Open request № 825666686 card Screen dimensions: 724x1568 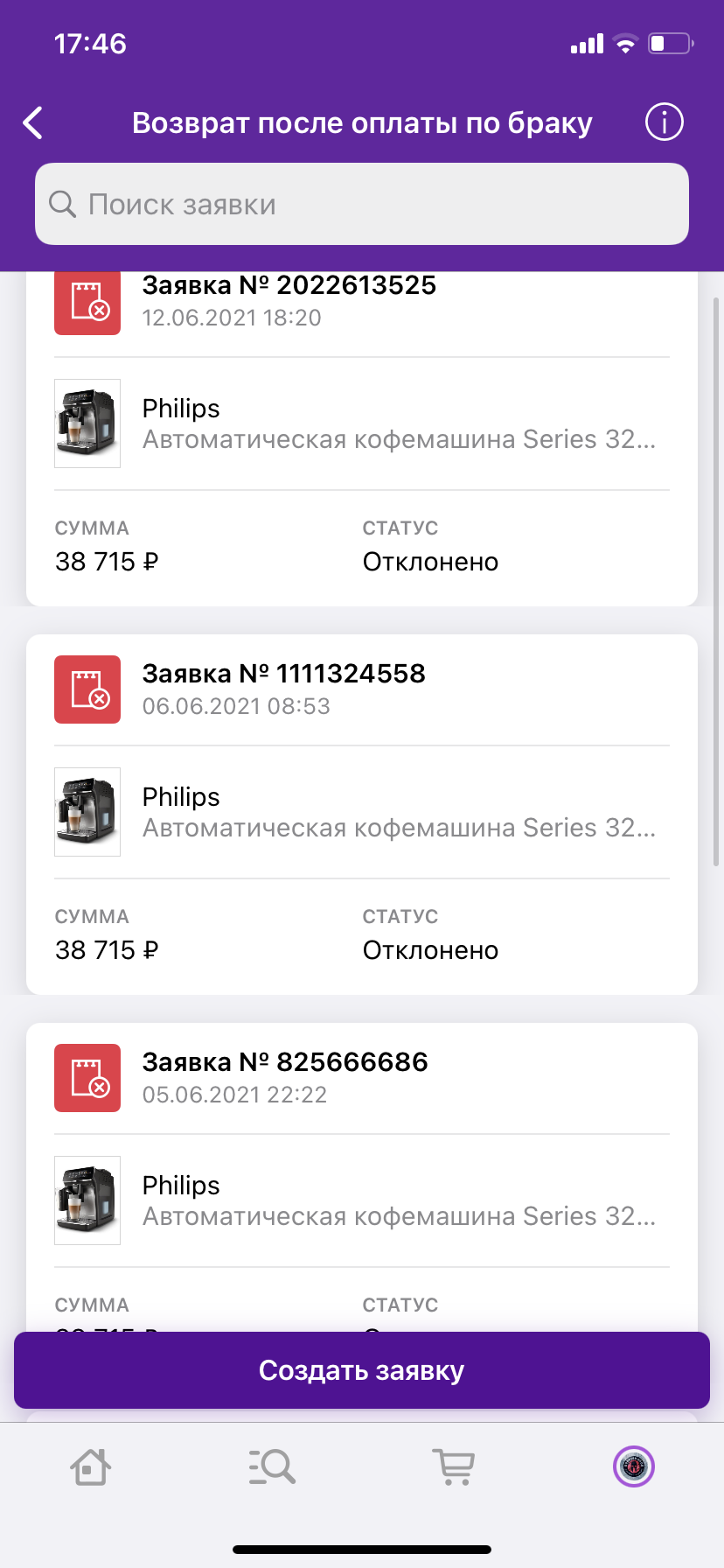(362, 1177)
